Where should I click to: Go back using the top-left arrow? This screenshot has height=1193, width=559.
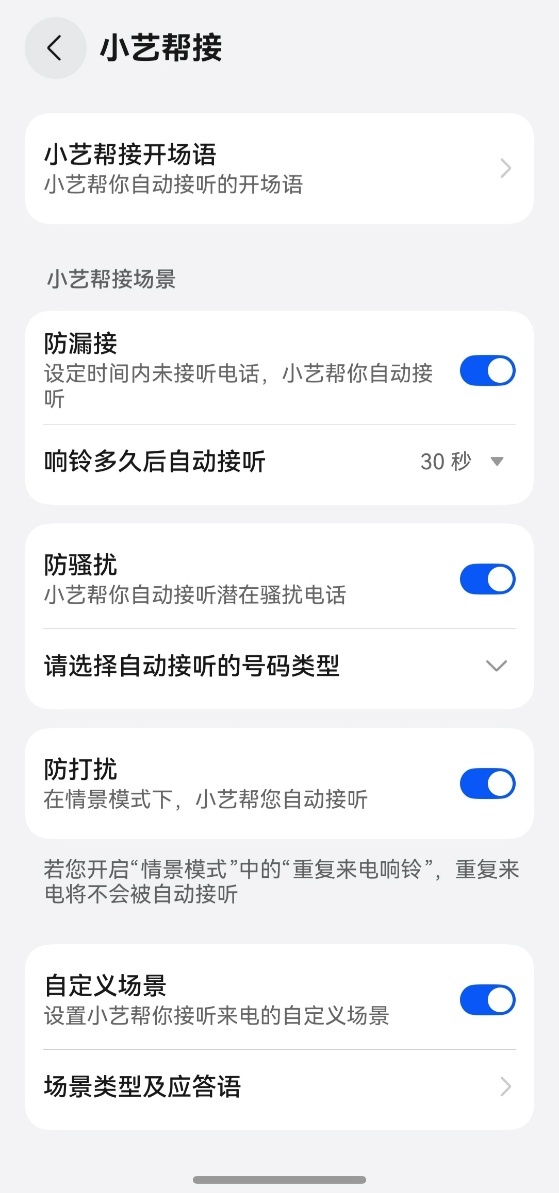[55, 49]
